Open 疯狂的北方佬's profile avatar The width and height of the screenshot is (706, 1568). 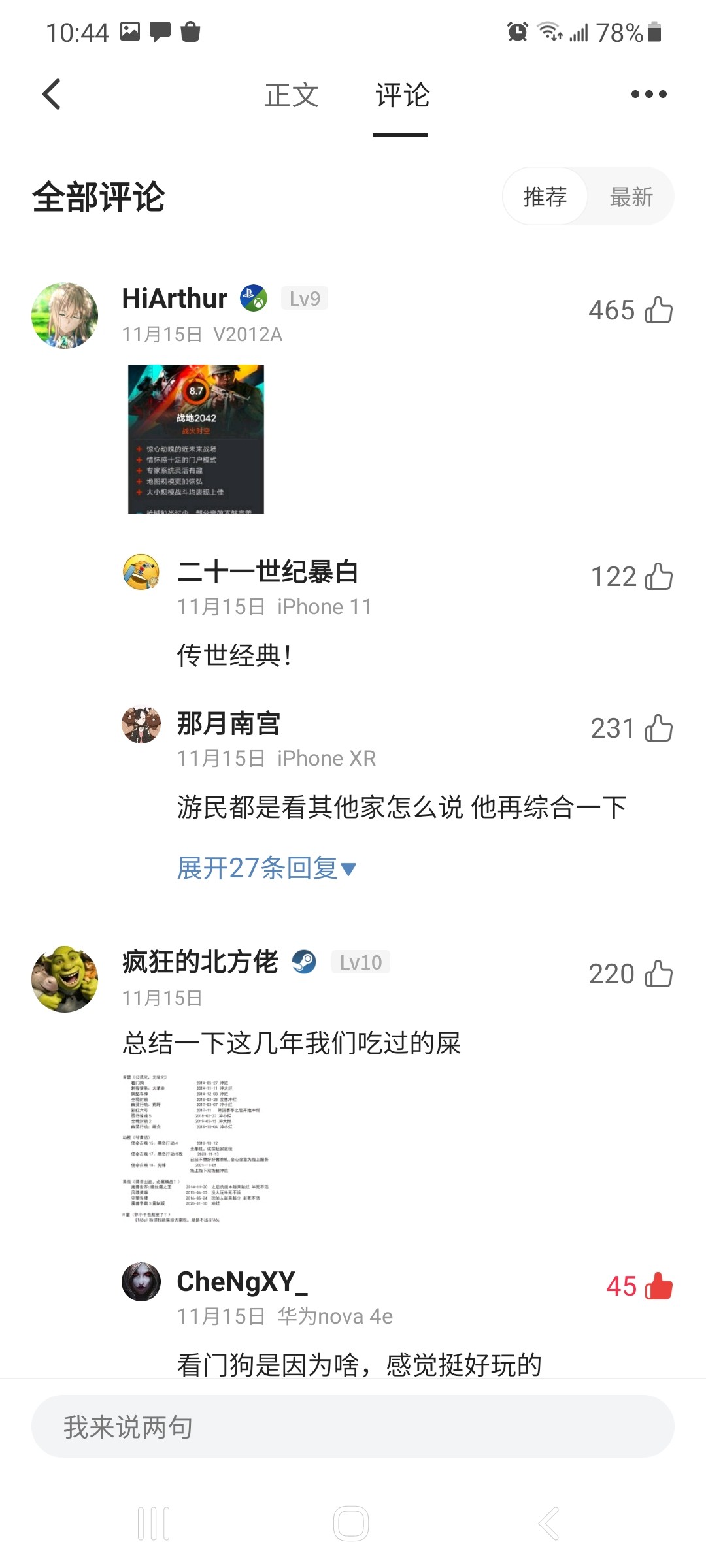coord(65,979)
